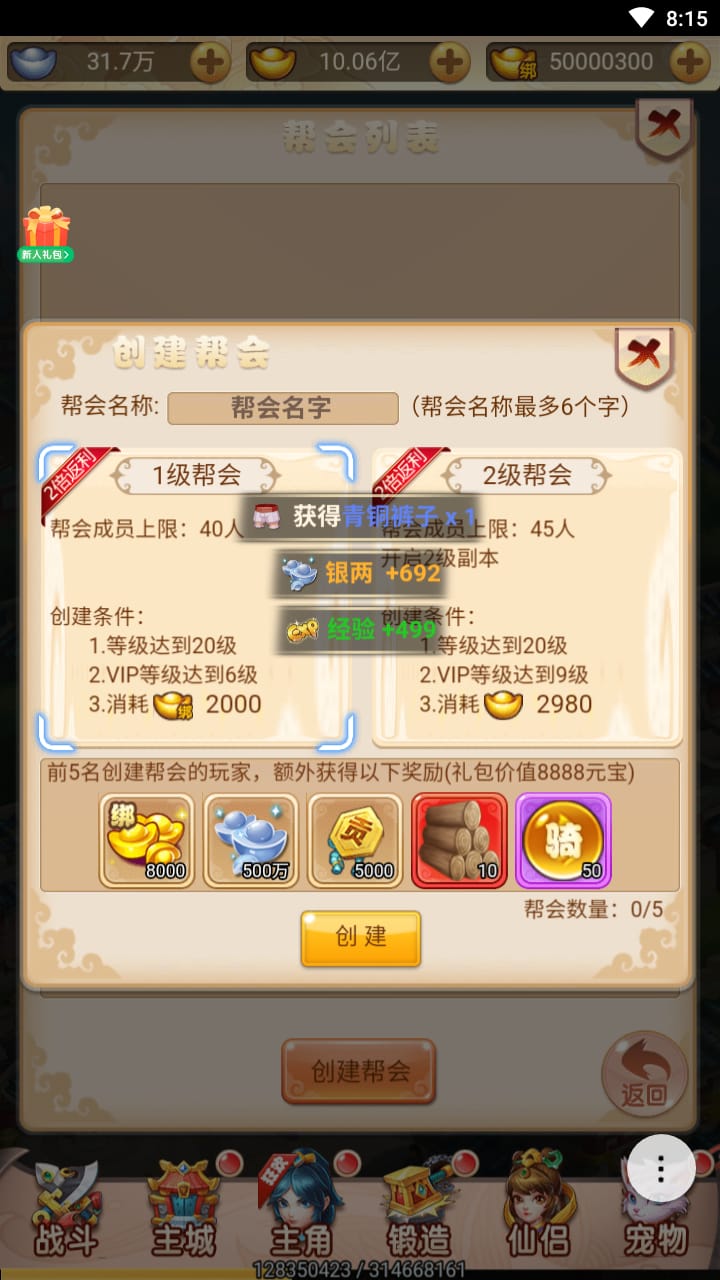
Task: Close the 帮会列表 panel
Action: coord(662,127)
